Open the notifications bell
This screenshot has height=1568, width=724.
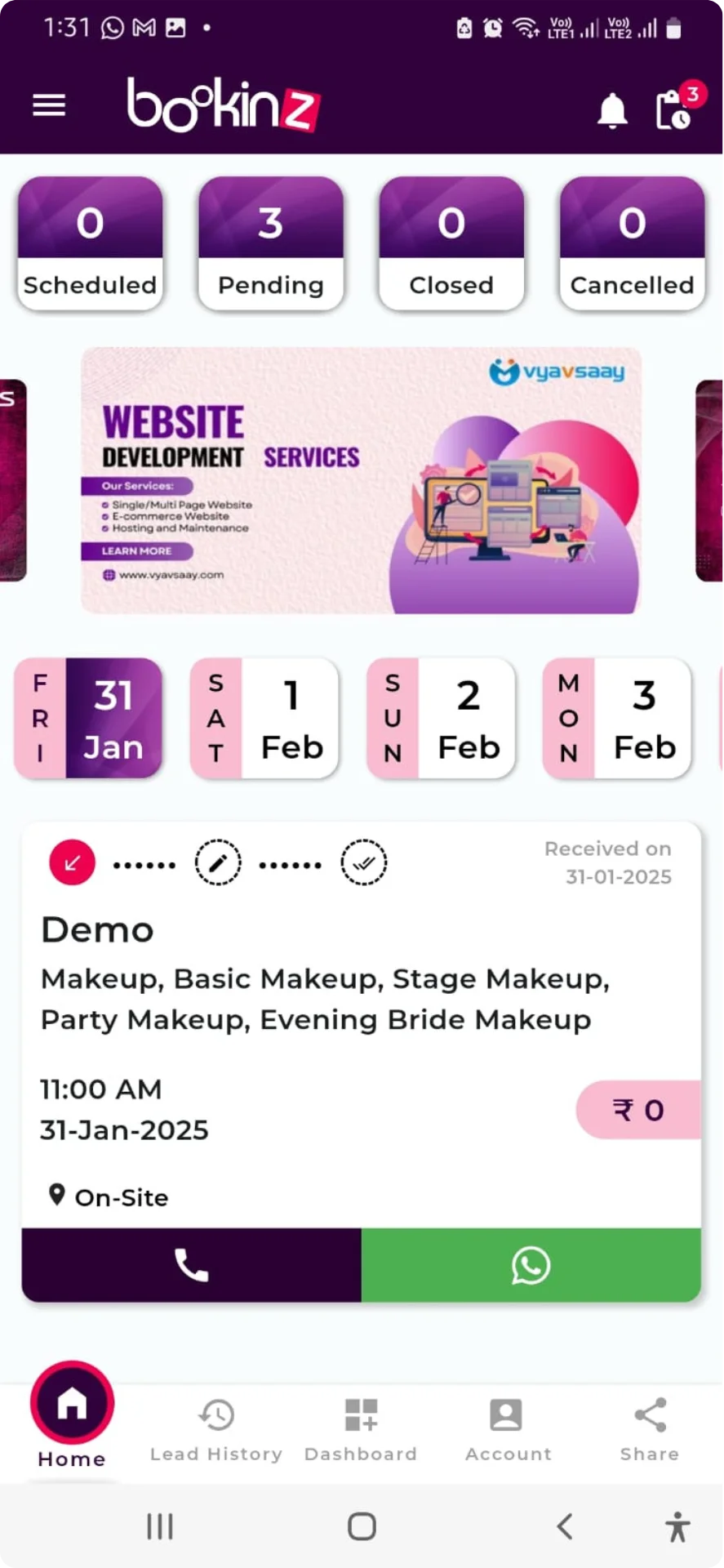click(612, 110)
